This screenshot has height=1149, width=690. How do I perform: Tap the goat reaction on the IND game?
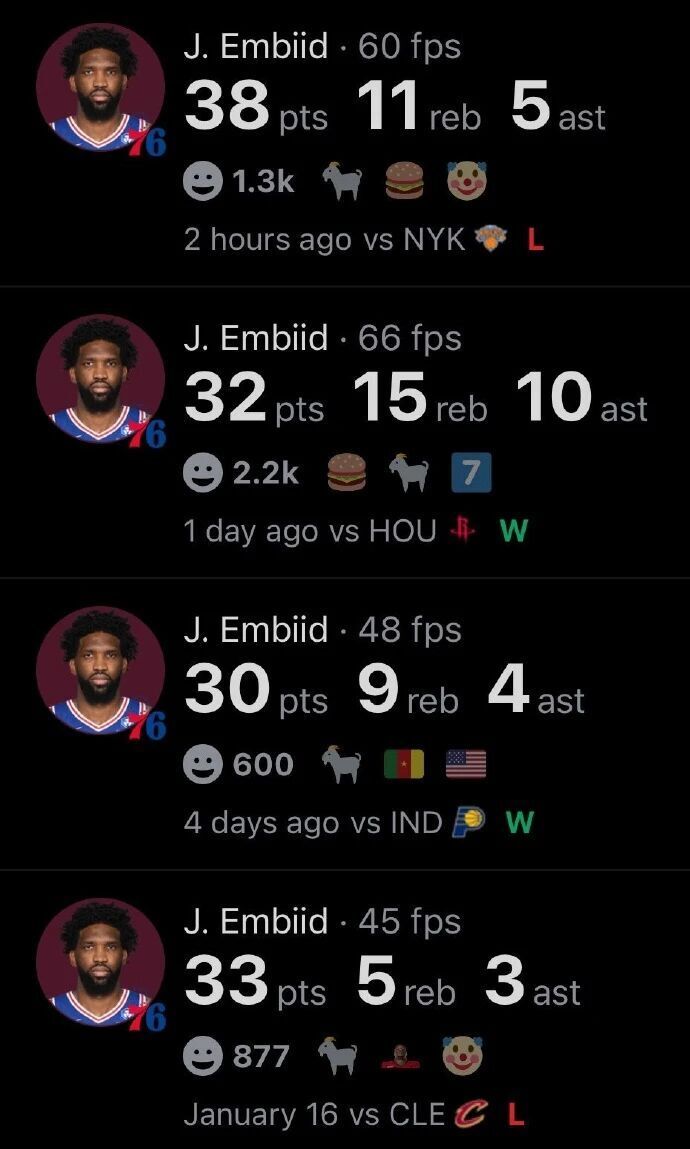342,765
